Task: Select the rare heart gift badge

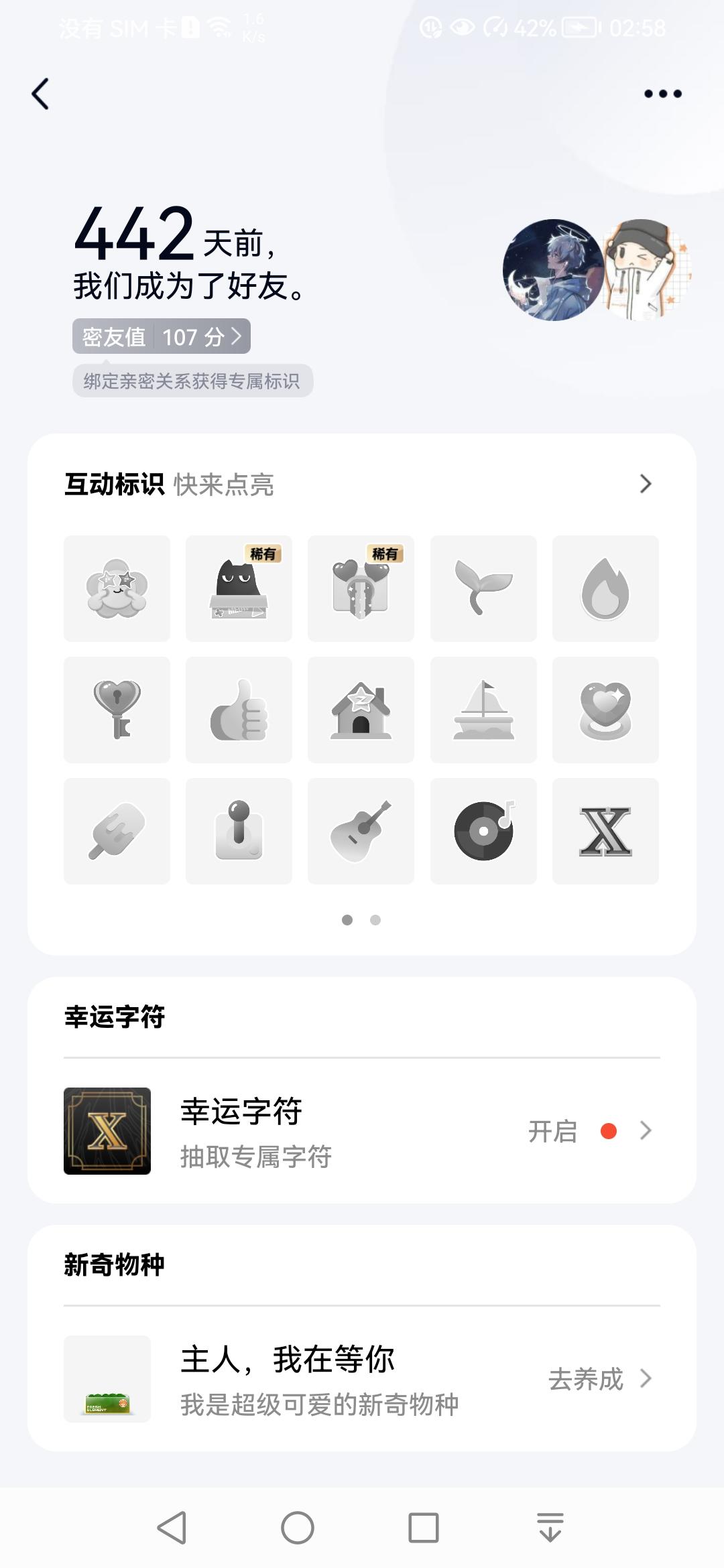Action: (361, 588)
